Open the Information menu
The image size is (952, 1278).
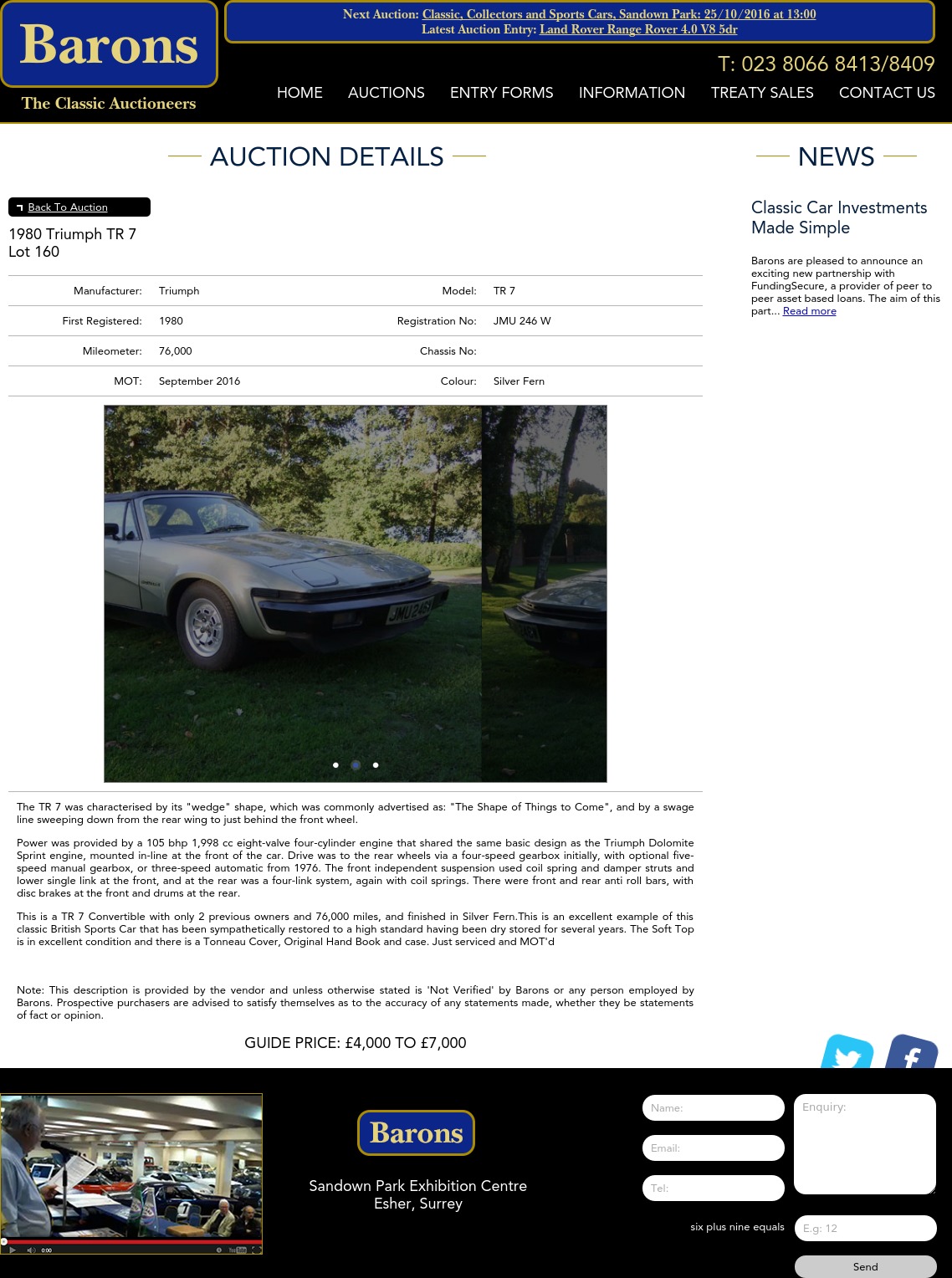pyautogui.click(x=632, y=93)
